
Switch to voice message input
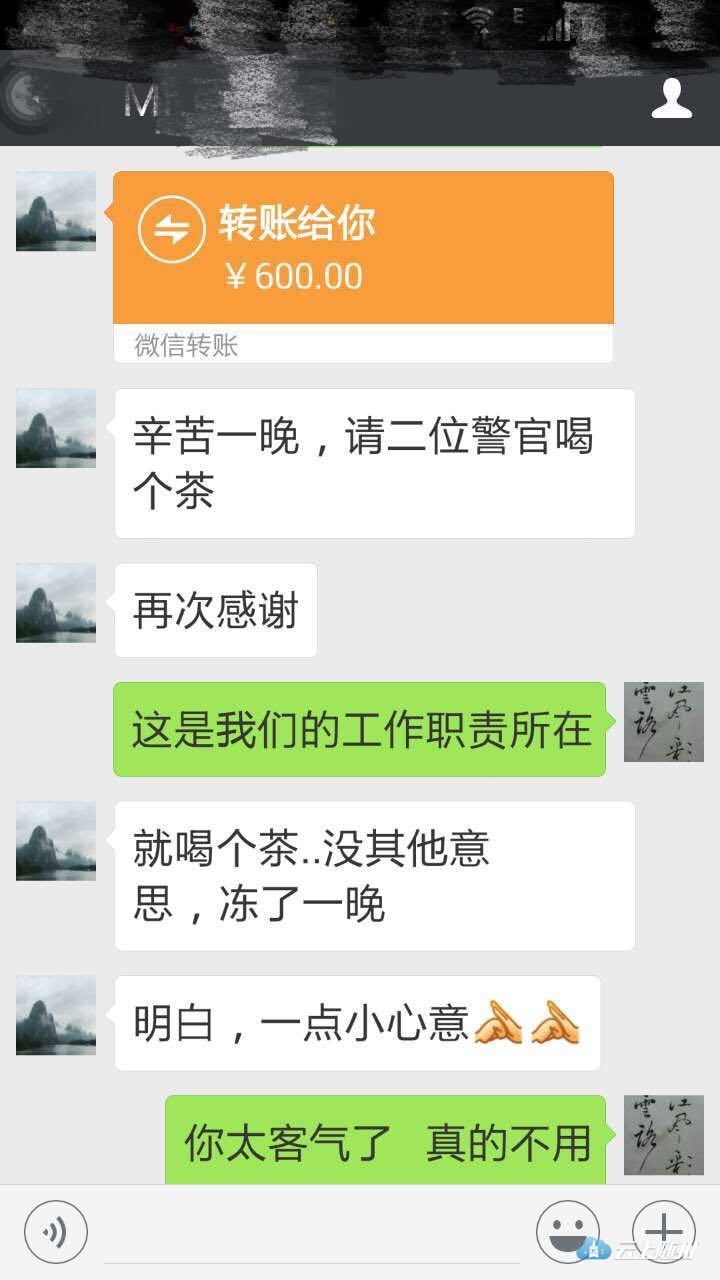tap(56, 1231)
